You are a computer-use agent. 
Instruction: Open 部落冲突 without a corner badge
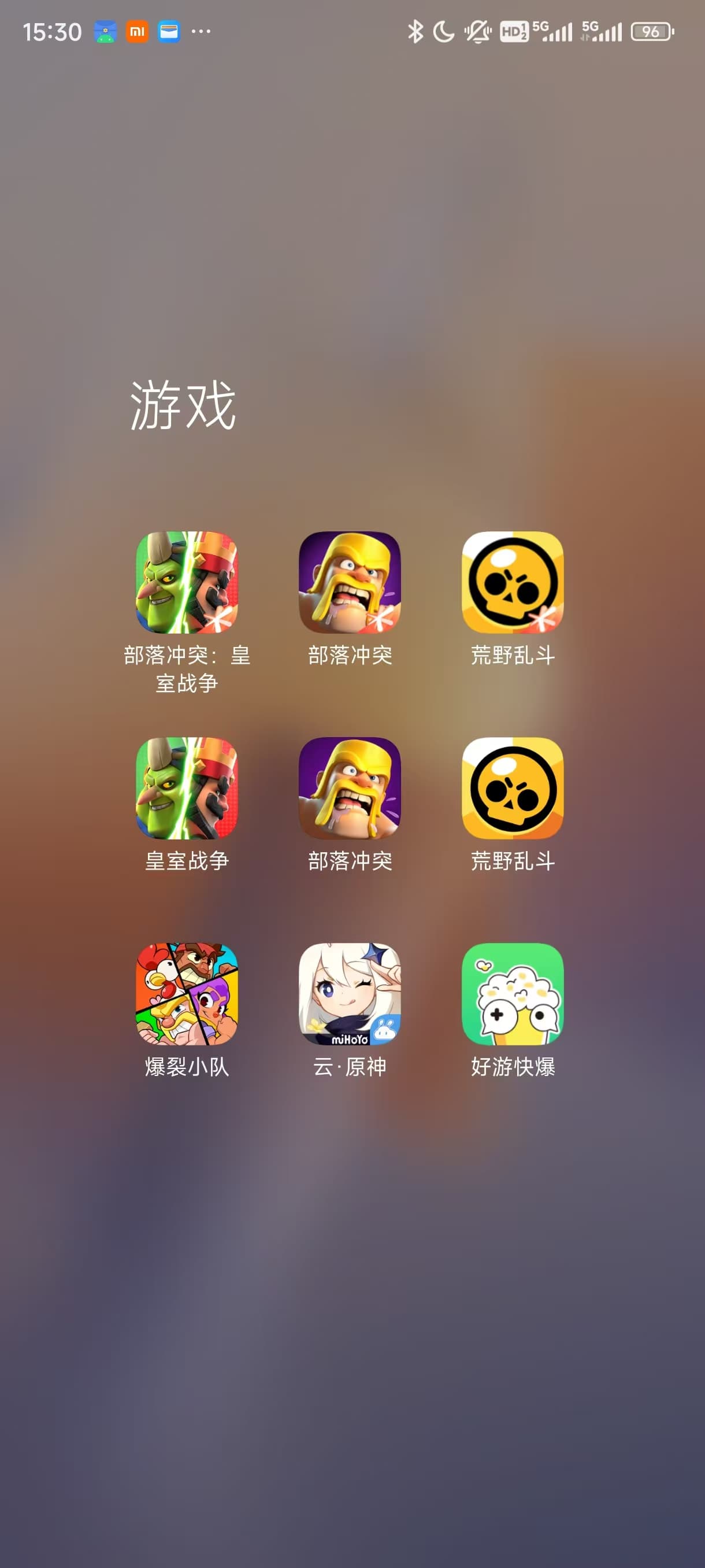(350, 788)
